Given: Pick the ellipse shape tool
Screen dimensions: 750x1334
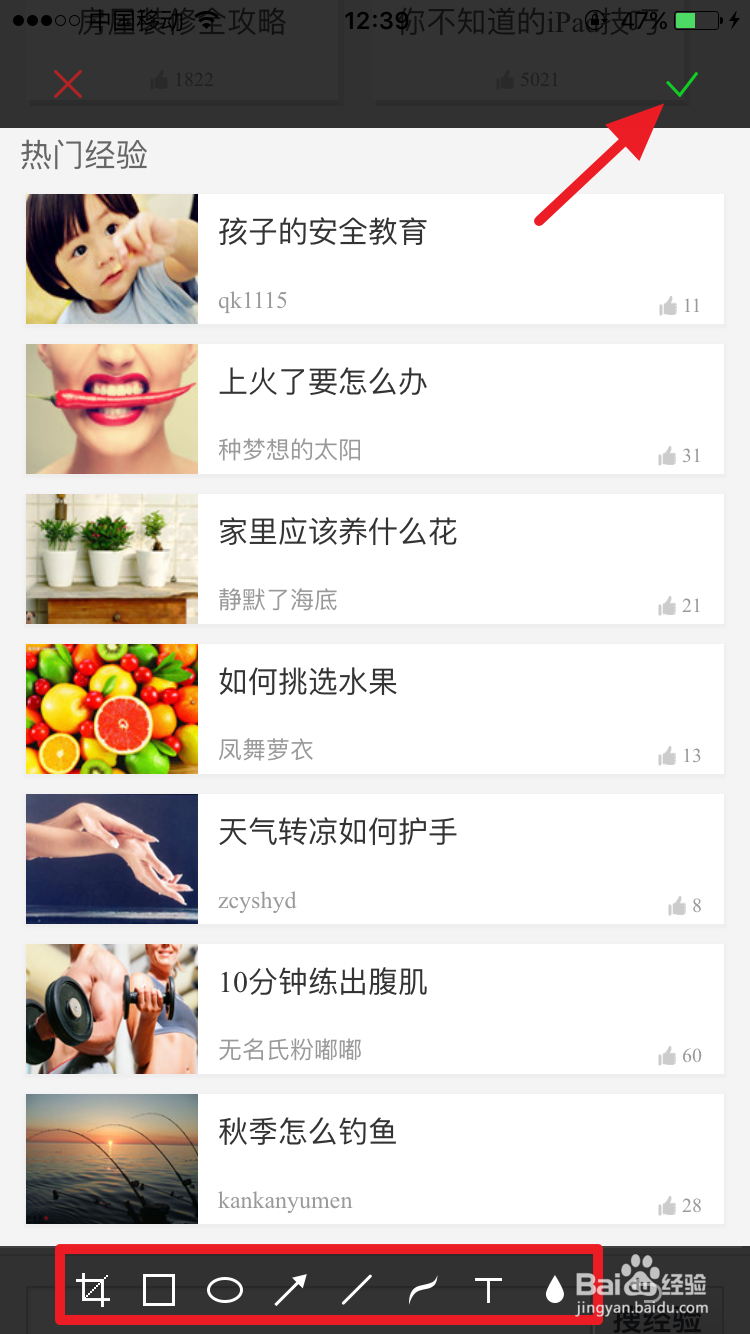Looking at the screenshot, I should [225, 1290].
